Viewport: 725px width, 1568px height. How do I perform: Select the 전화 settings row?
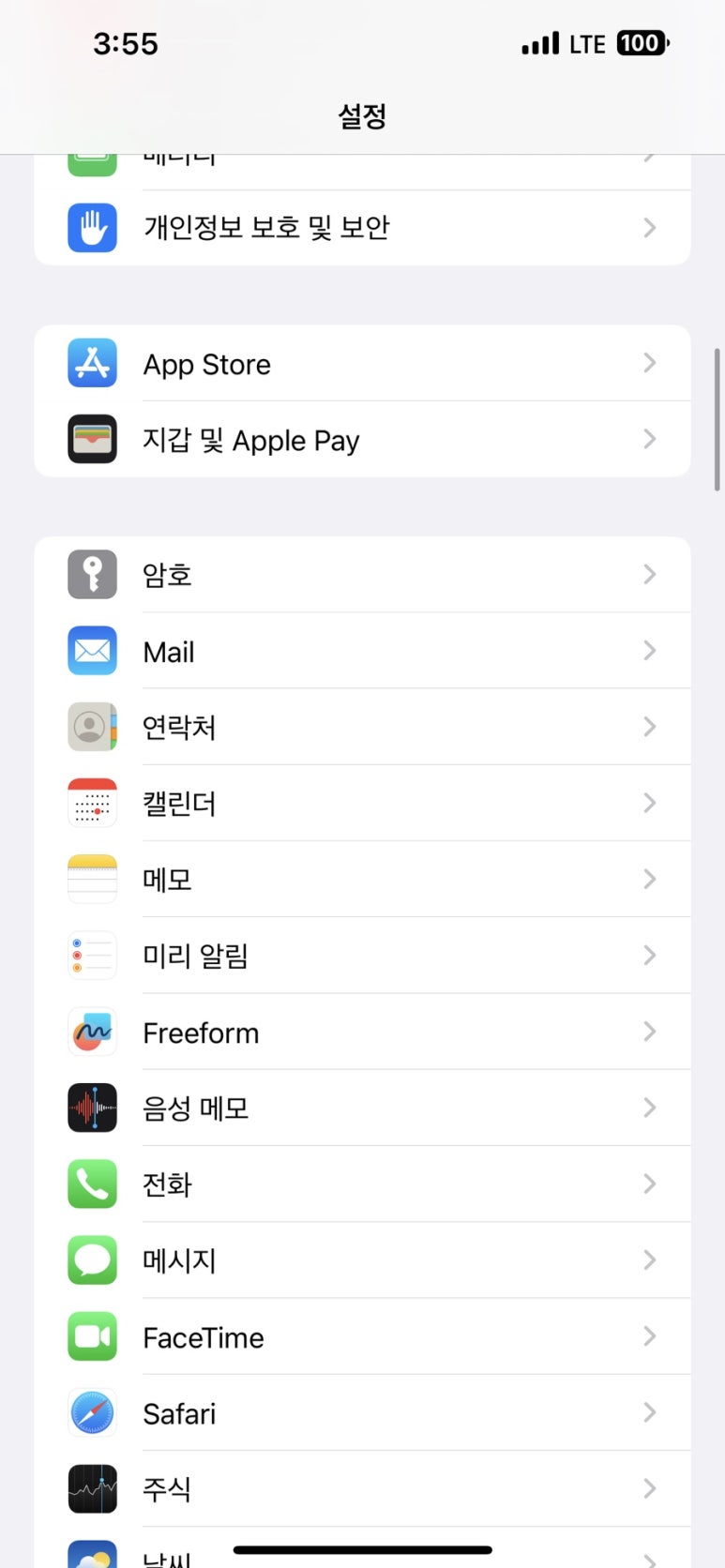(x=362, y=1184)
